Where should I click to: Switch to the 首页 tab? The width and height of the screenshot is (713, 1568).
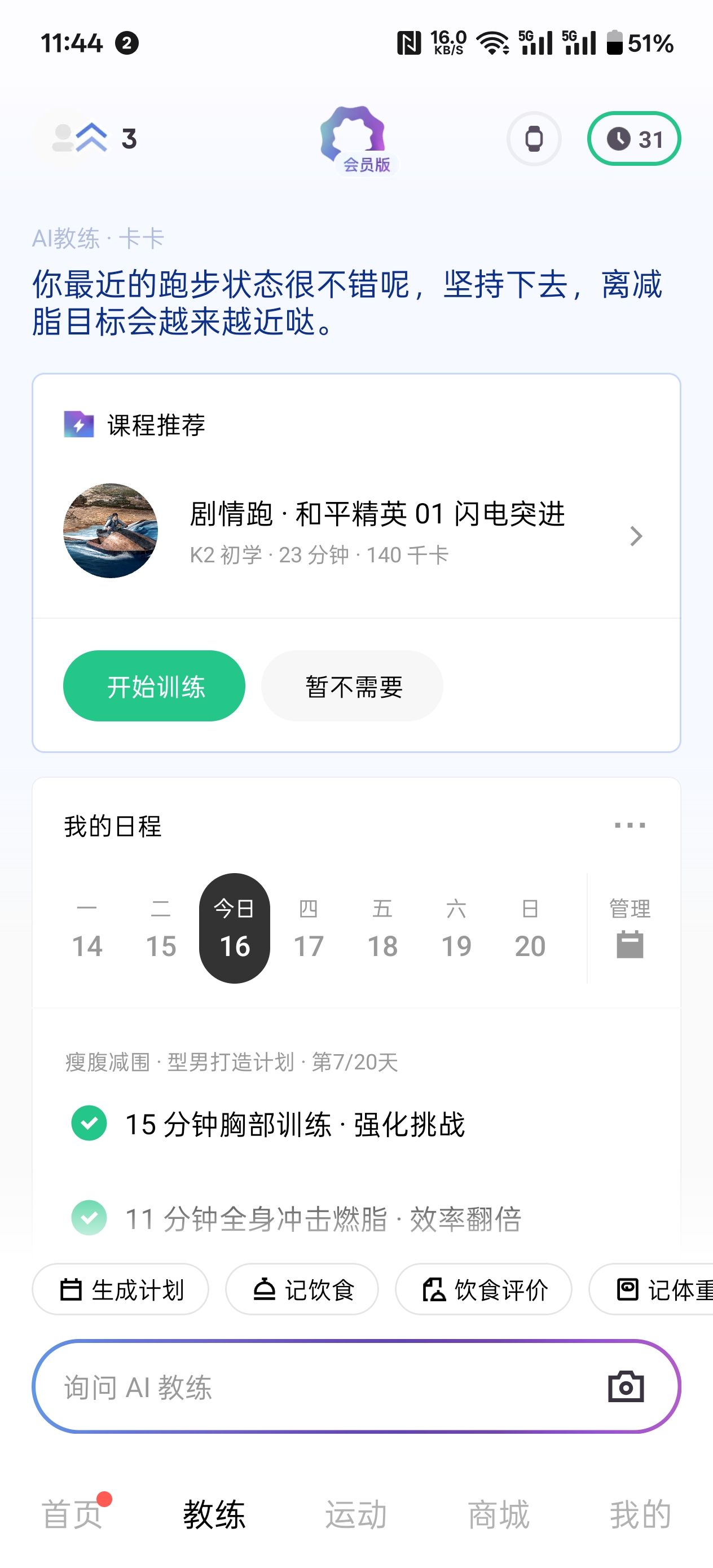tap(72, 1514)
